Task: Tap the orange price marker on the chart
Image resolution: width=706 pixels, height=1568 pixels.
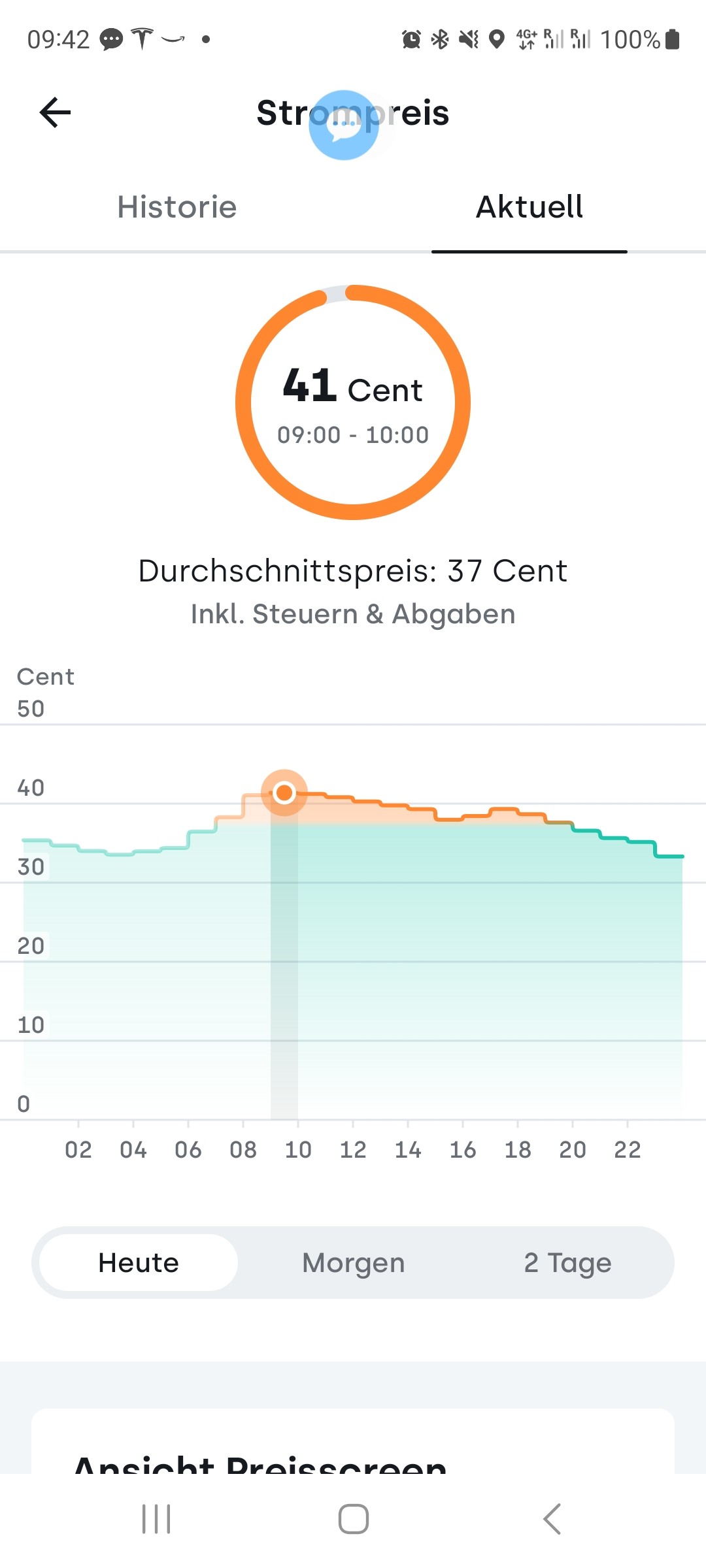Action: [x=284, y=792]
